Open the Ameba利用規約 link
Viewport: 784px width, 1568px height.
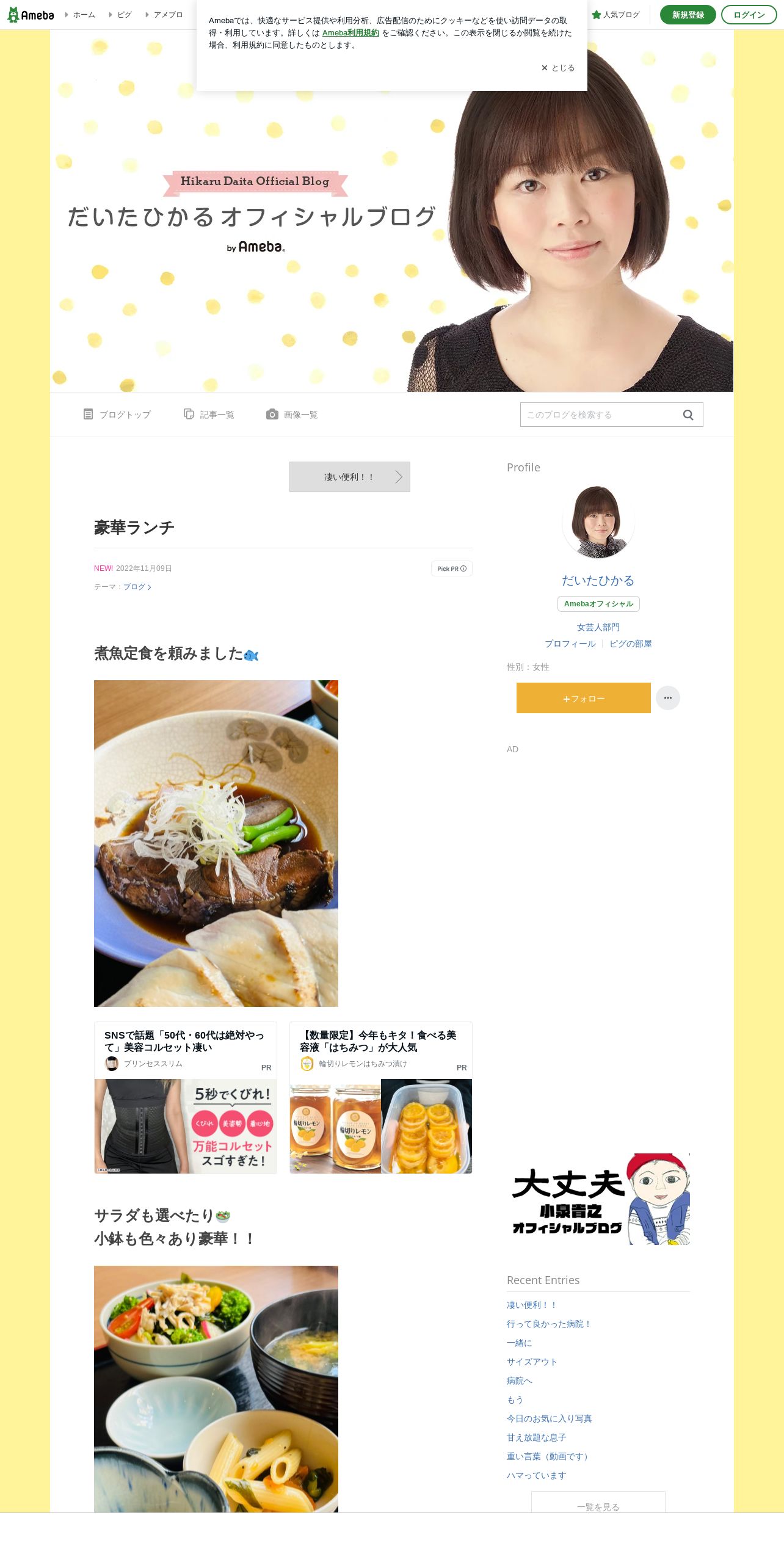coord(350,33)
